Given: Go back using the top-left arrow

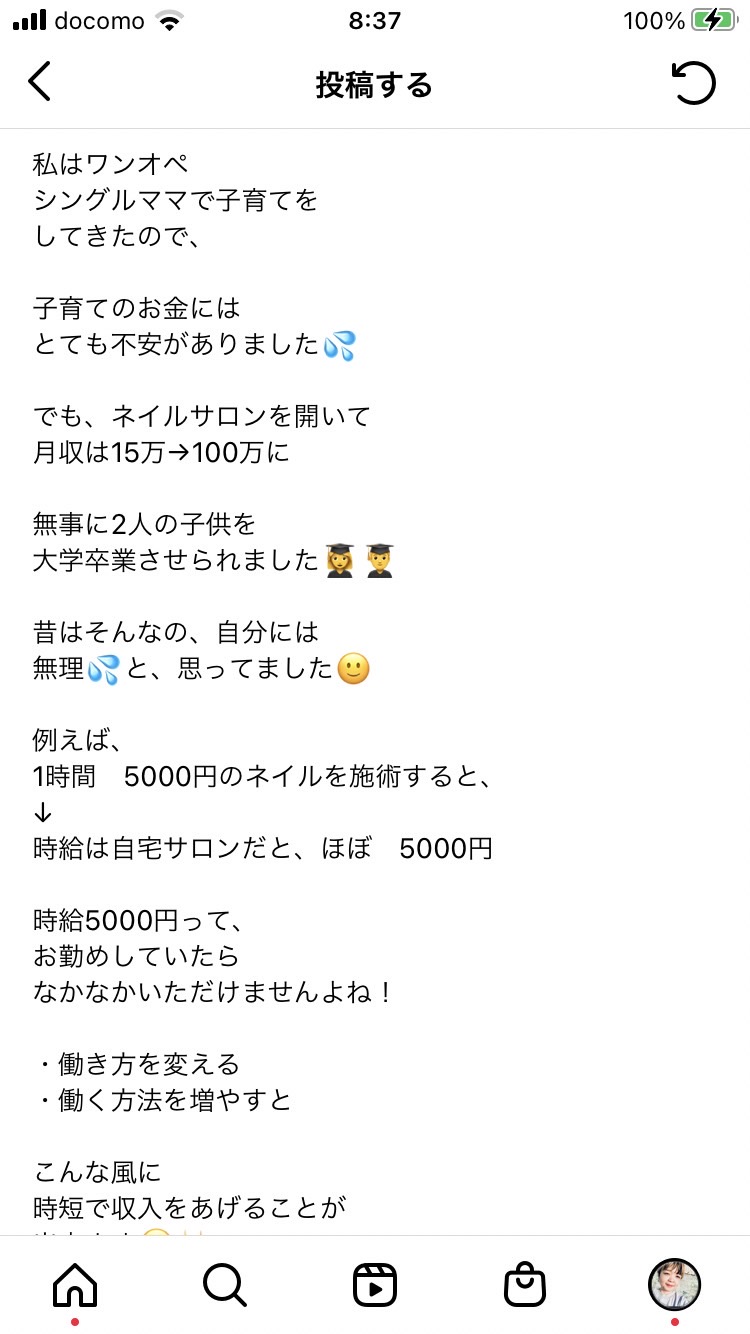Looking at the screenshot, I should point(39,82).
